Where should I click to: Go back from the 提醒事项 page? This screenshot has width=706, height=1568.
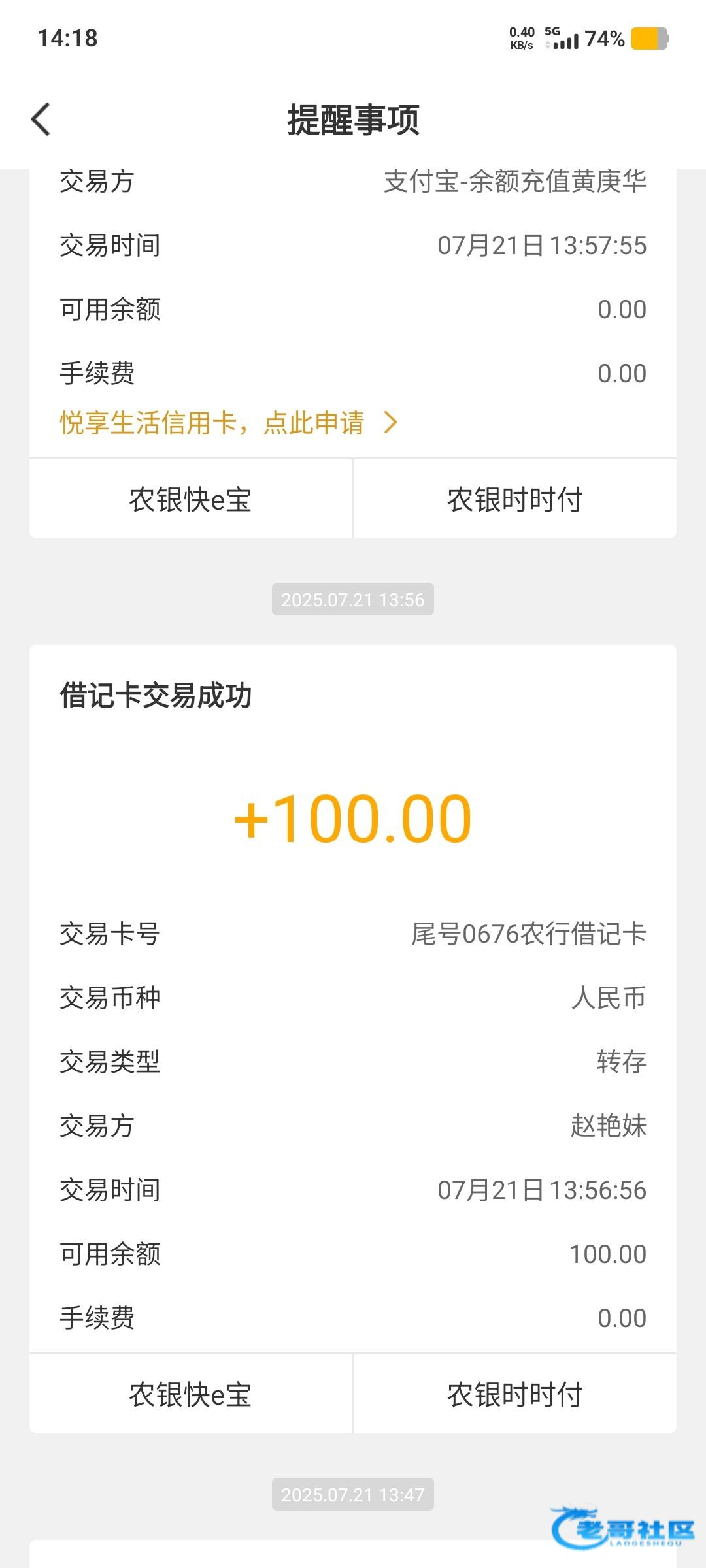click(x=41, y=120)
